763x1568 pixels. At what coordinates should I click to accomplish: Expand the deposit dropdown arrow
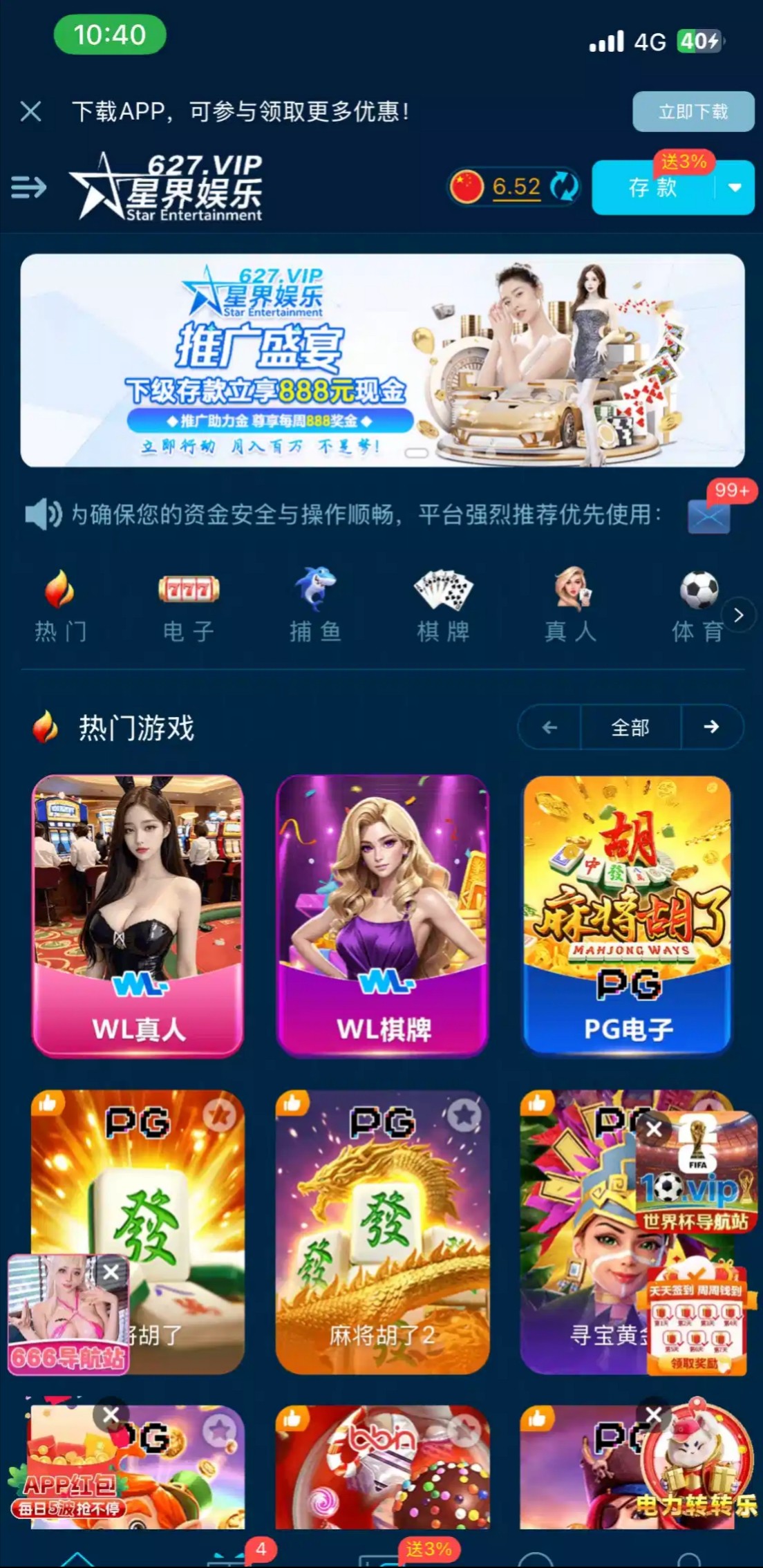coord(735,187)
